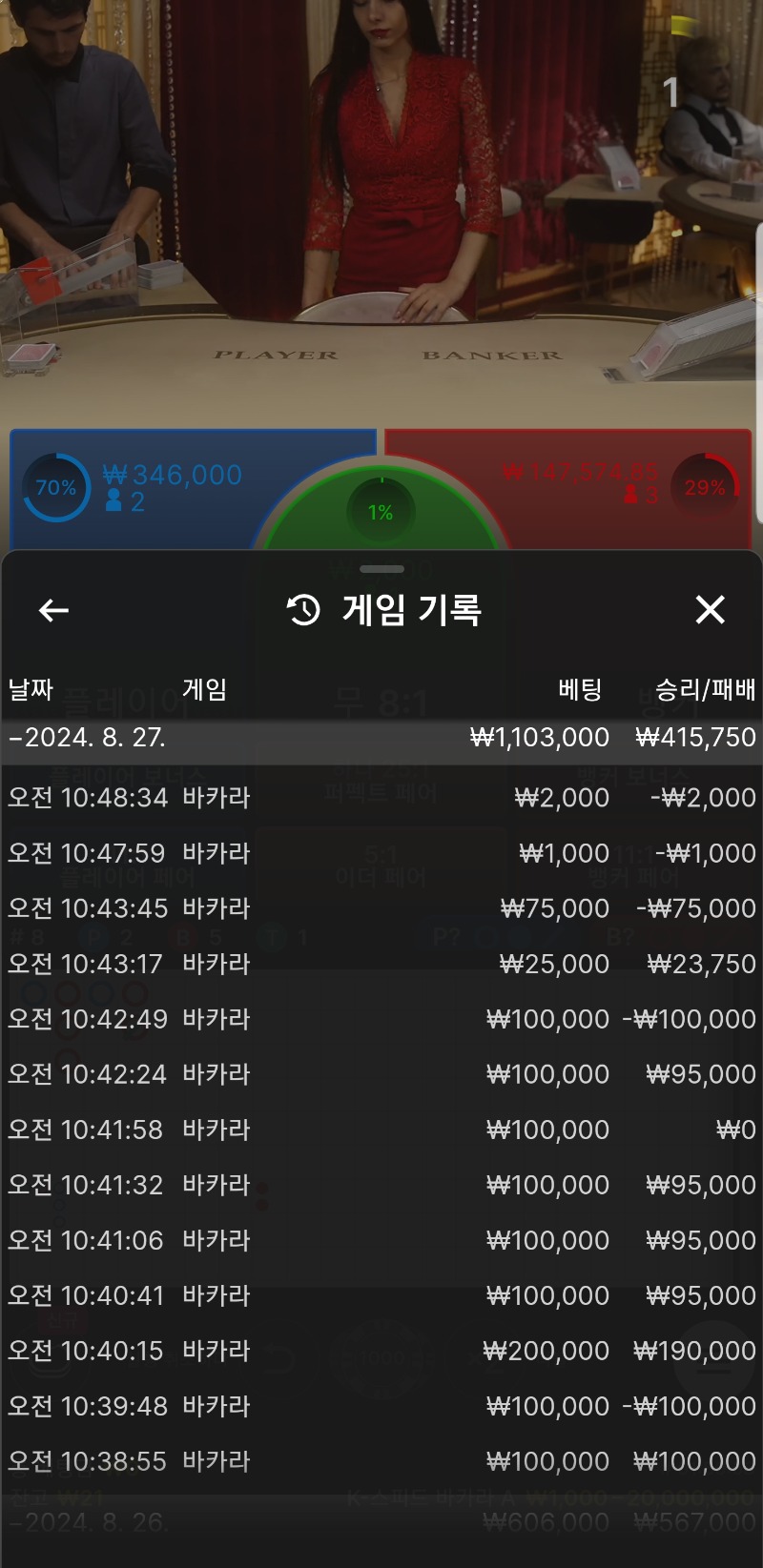View the 오전 10:39:48 game details

click(x=381, y=1406)
